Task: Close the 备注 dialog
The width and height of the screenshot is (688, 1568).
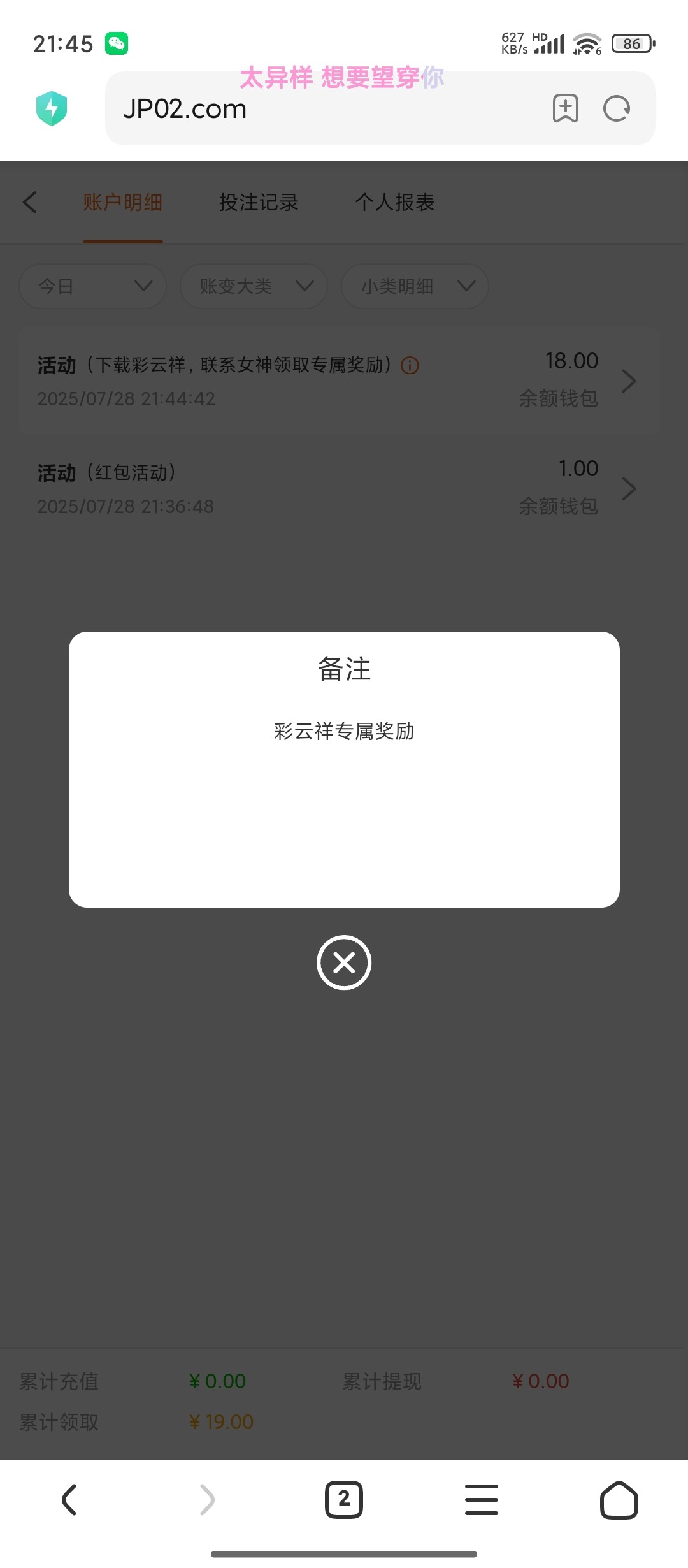Action: pos(344,962)
